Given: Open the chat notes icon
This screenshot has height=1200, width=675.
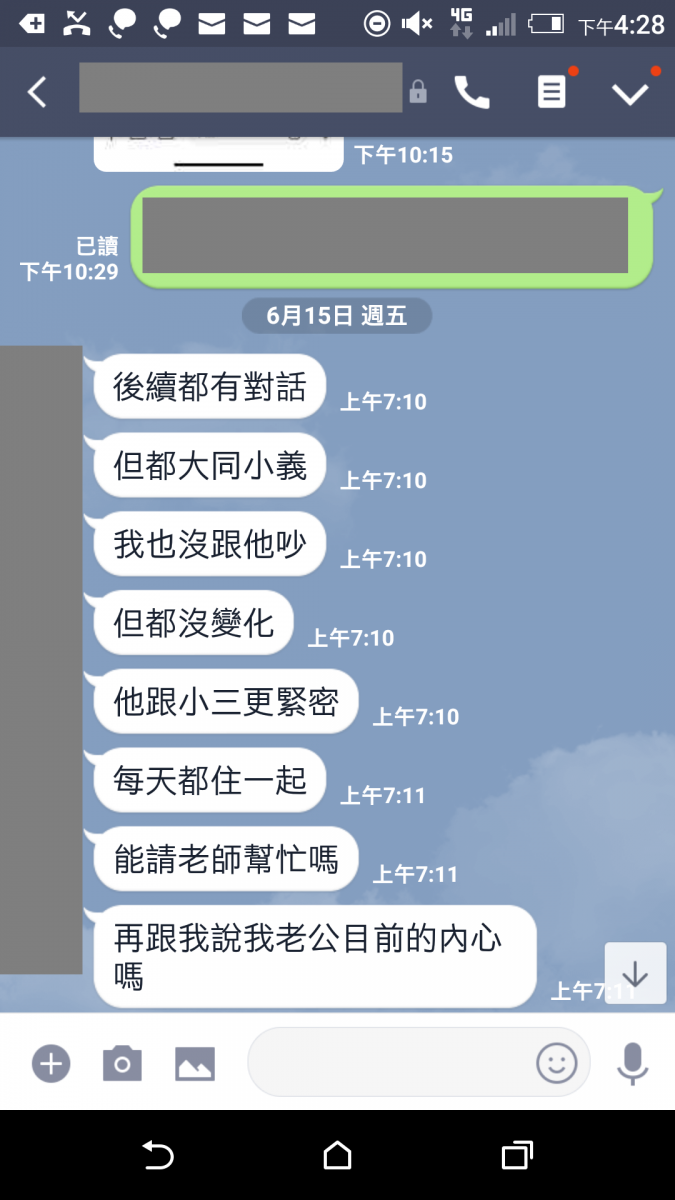Looking at the screenshot, I should click(551, 92).
